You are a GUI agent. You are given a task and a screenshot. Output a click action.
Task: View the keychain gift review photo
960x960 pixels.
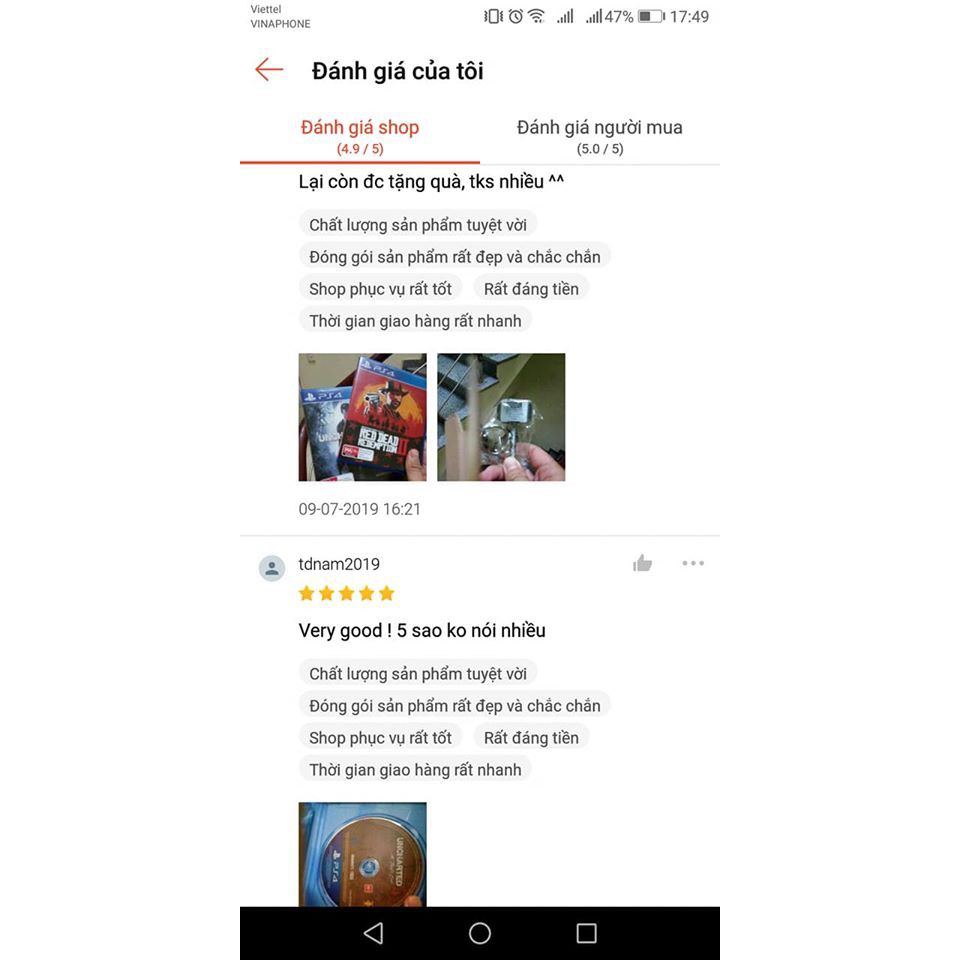[x=501, y=417]
